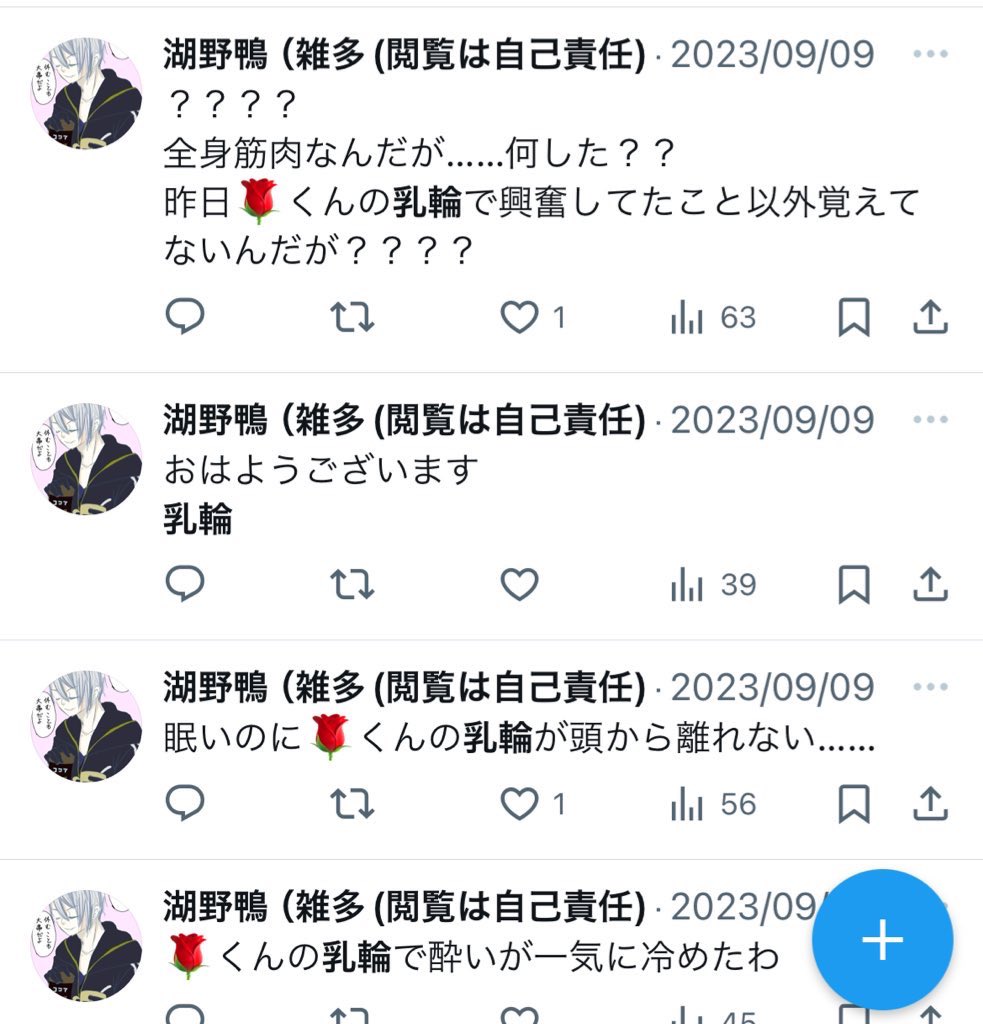Repost the 全身筋肉なんだが post

click(x=352, y=318)
